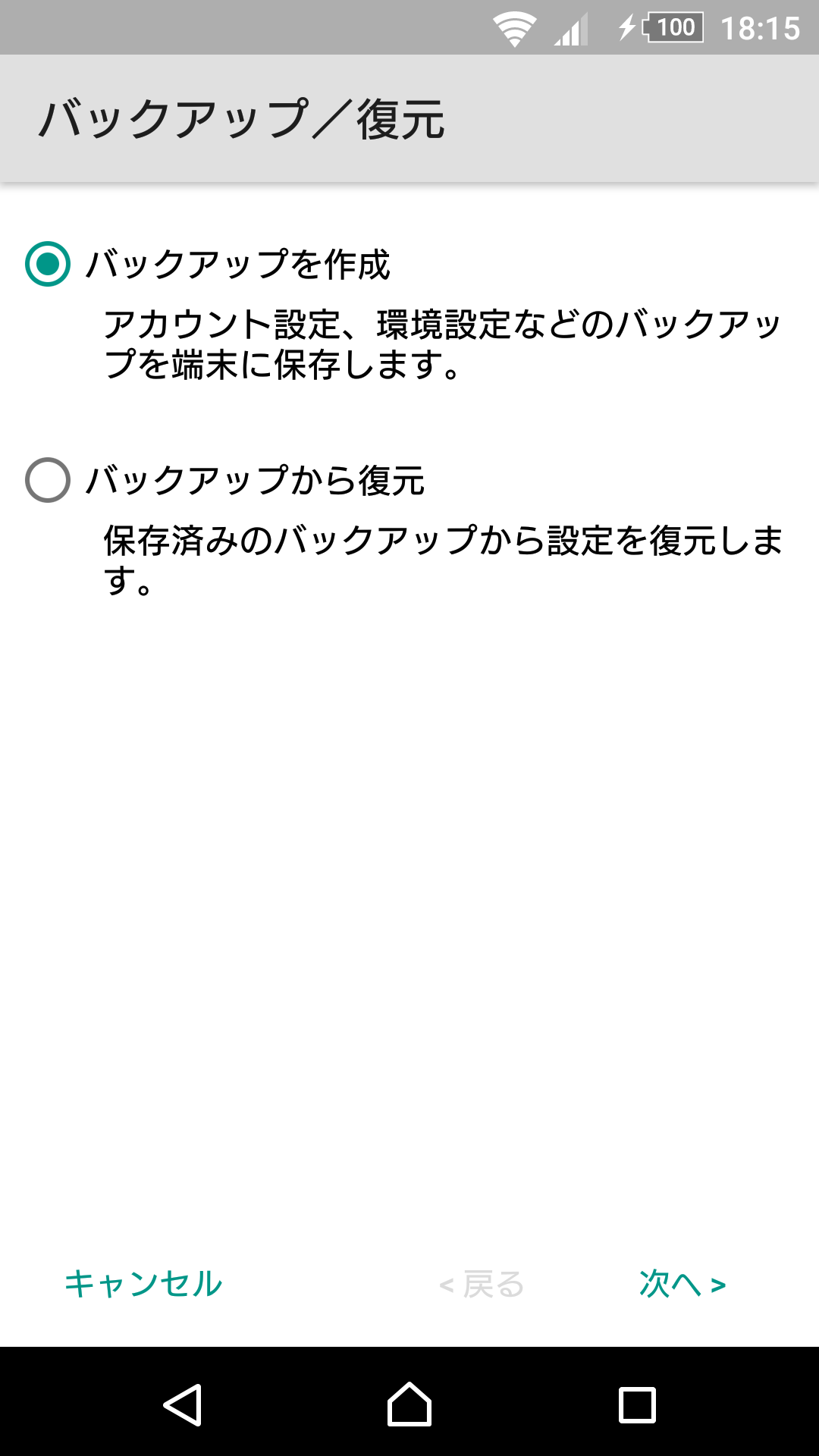
Task: Select the バックアップを作成 radio option
Action: click(x=48, y=264)
